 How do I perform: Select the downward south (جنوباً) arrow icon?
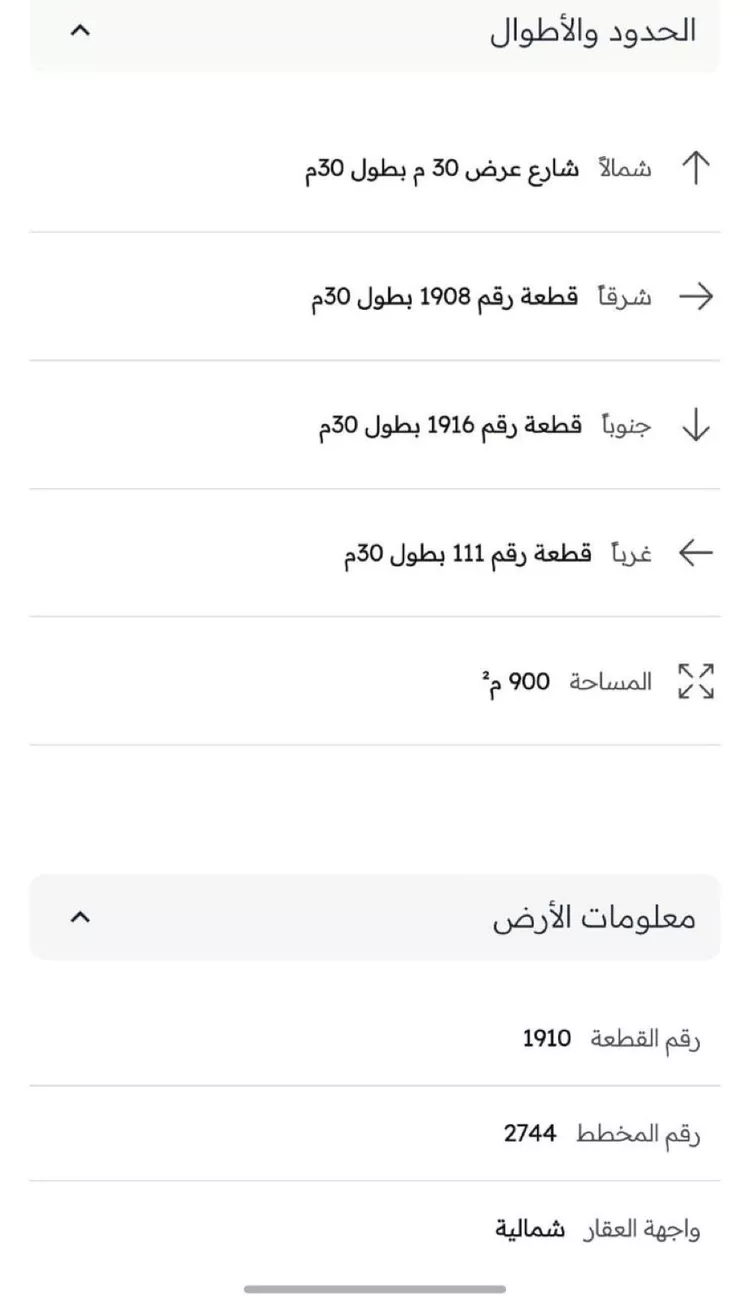[x=697, y=424]
